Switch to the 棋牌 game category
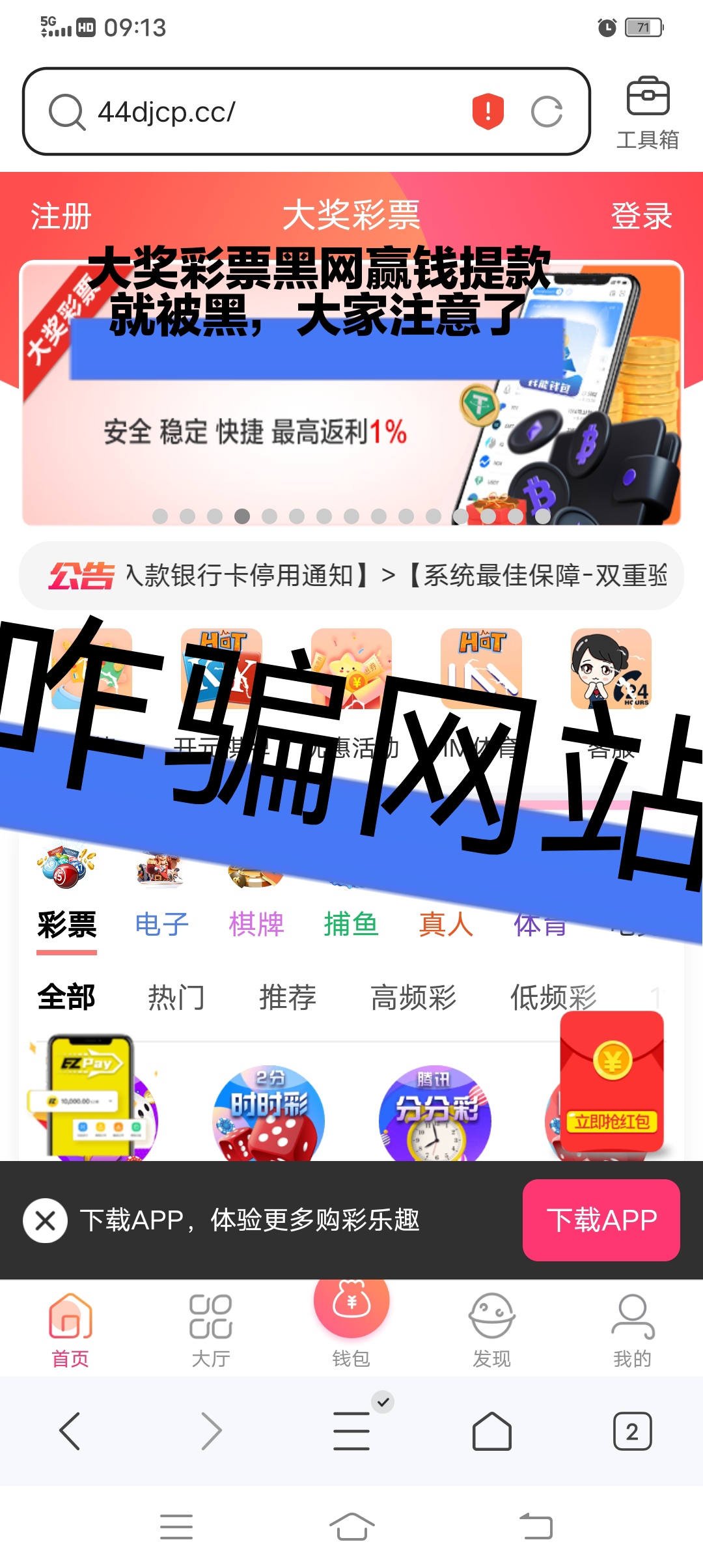 (256, 925)
